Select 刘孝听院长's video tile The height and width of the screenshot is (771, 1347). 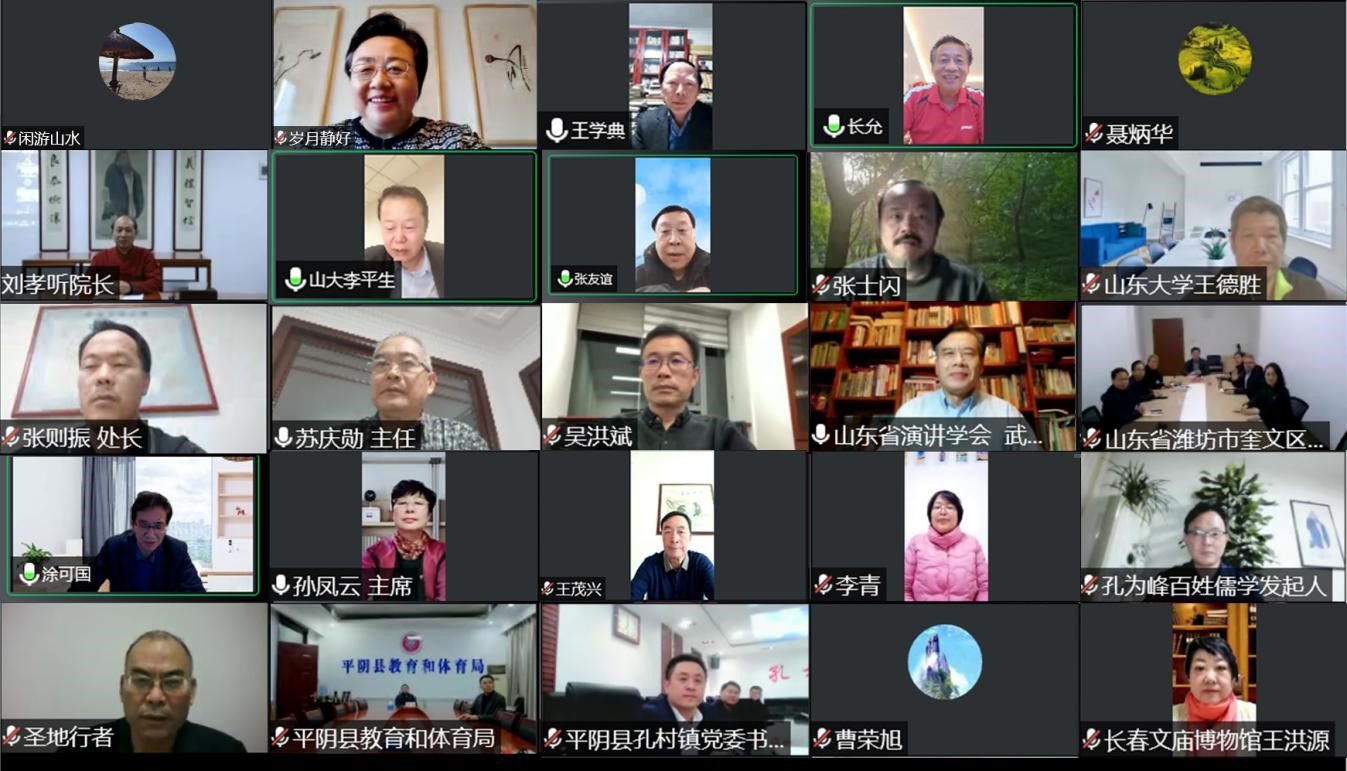(134, 225)
